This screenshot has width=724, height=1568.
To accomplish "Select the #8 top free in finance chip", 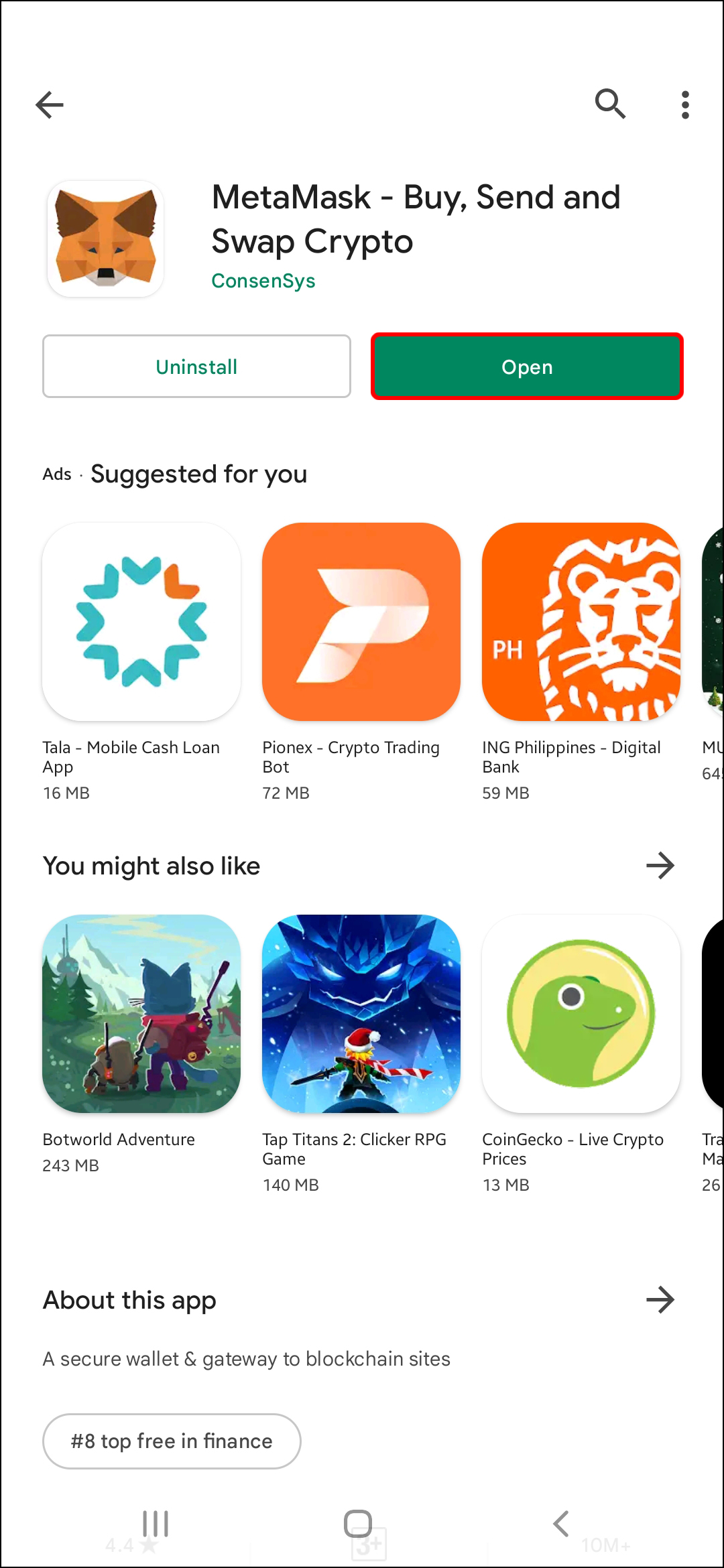I will click(x=172, y=1441).
